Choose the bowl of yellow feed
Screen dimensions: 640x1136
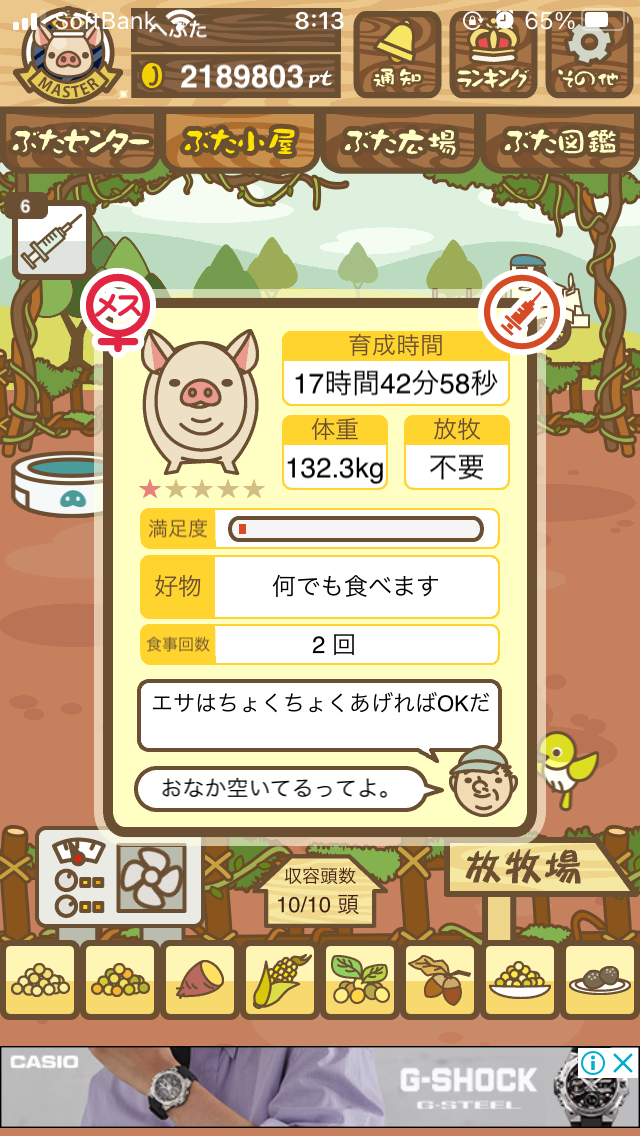[x=519, y=980]
